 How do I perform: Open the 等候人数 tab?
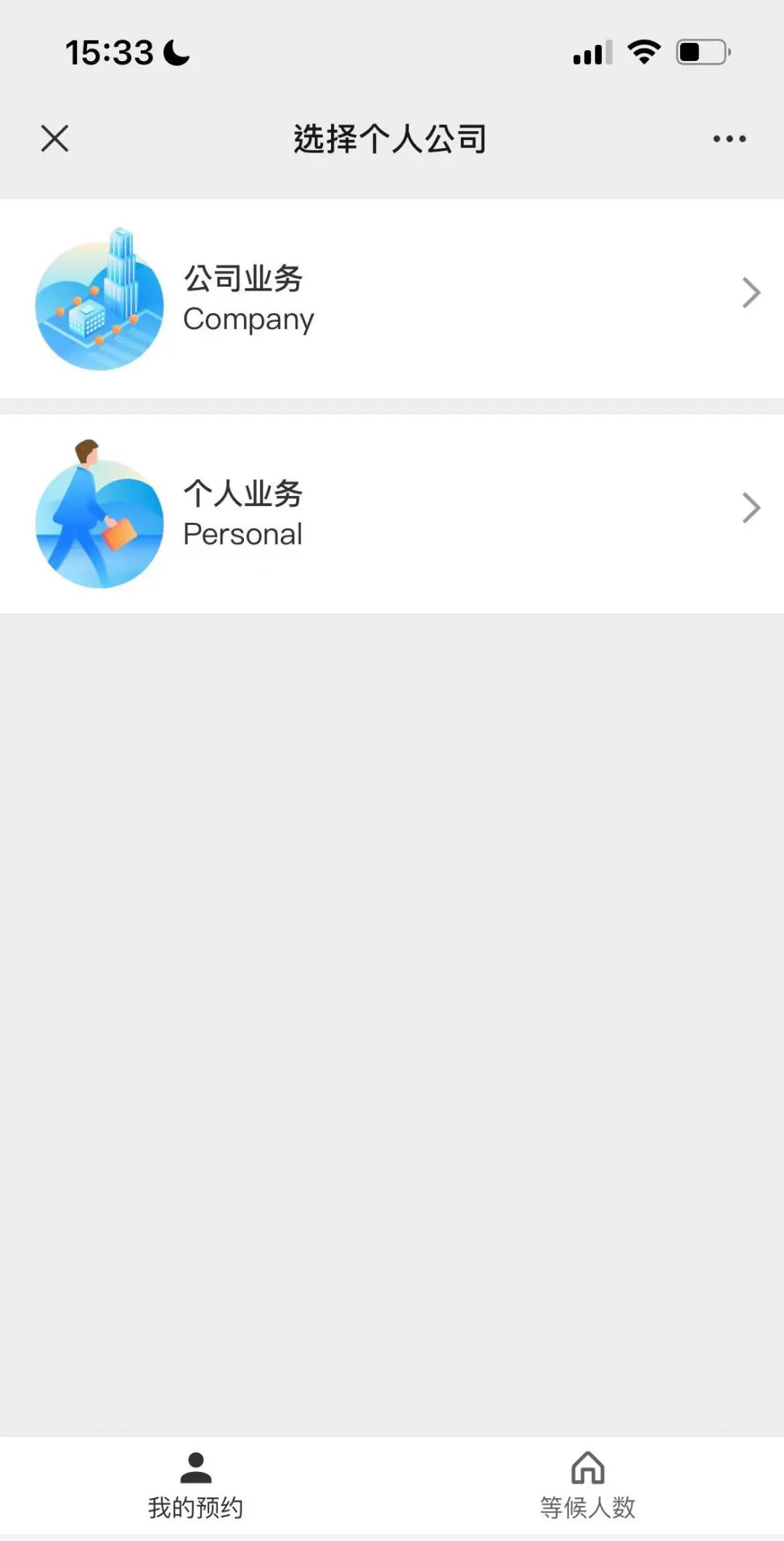[588, 1487]
